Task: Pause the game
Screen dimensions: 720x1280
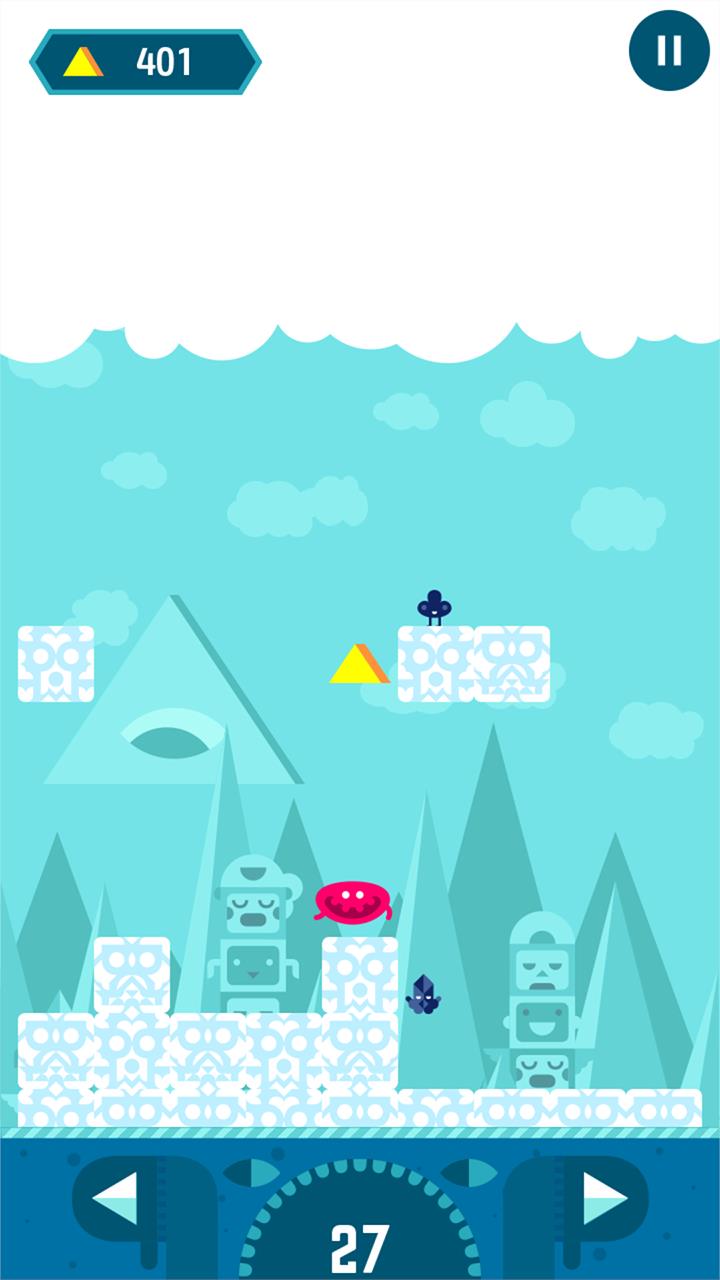Action: pos(669,50)
